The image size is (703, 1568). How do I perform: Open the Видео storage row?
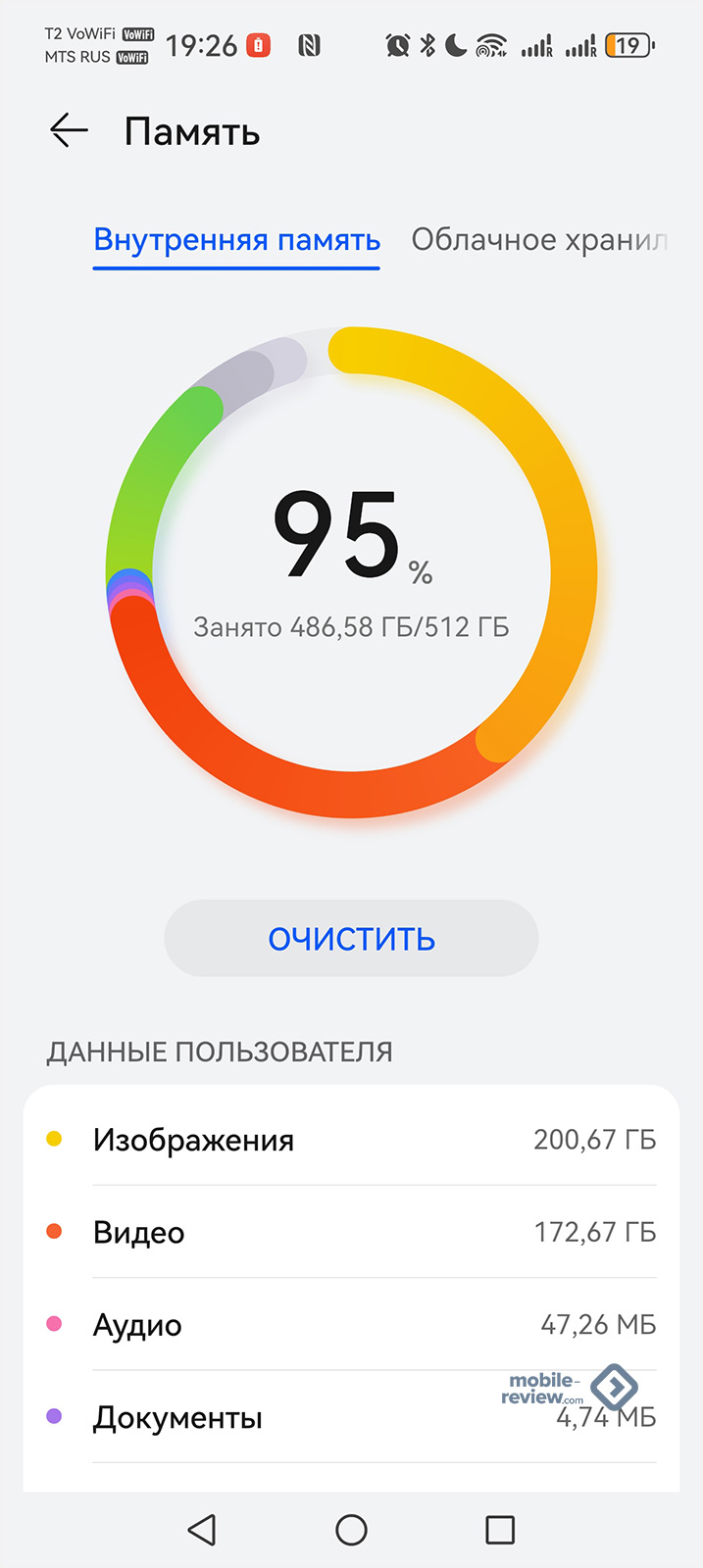(x=351, y=1232)
